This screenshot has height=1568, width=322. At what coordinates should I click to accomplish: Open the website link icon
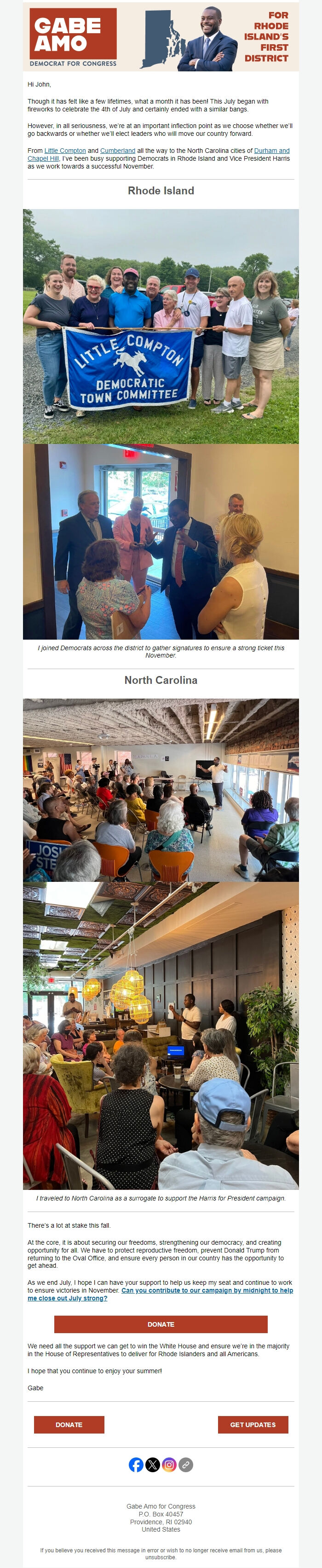[x=186, y=1464]
